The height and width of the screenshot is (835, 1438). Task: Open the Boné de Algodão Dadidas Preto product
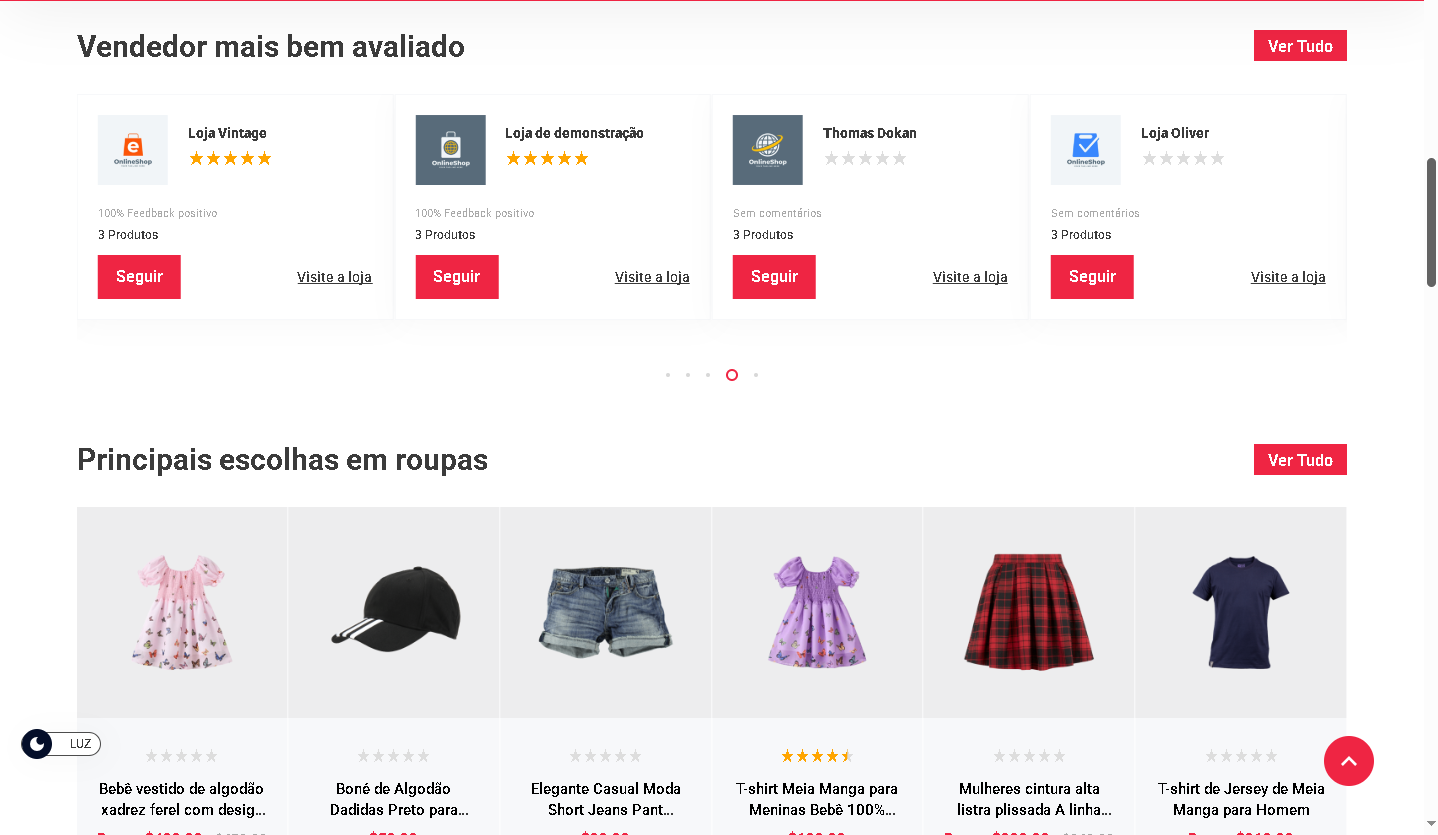coord(394,799)
